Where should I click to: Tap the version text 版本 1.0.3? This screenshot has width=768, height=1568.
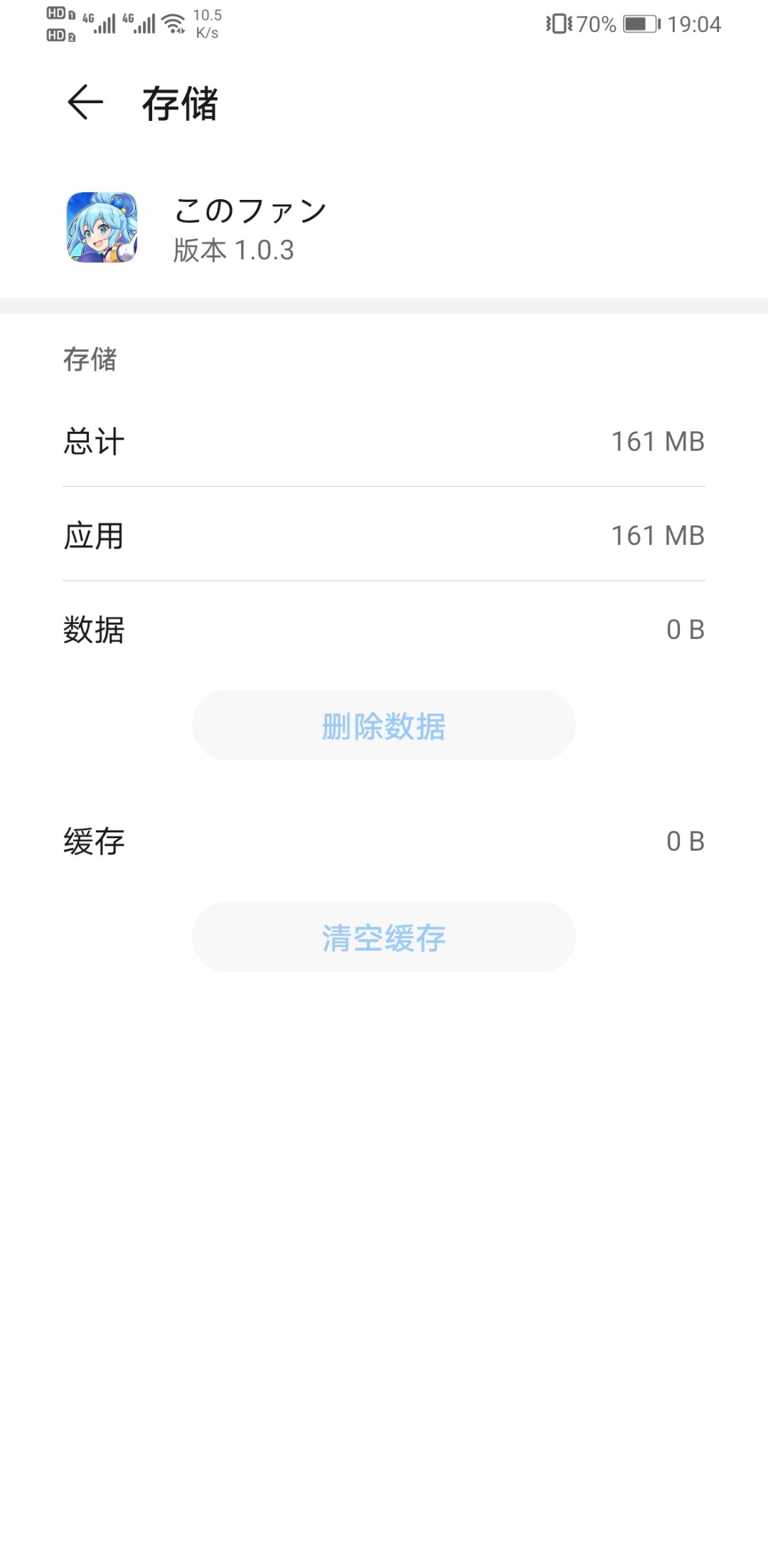click(x=235, y=250)
